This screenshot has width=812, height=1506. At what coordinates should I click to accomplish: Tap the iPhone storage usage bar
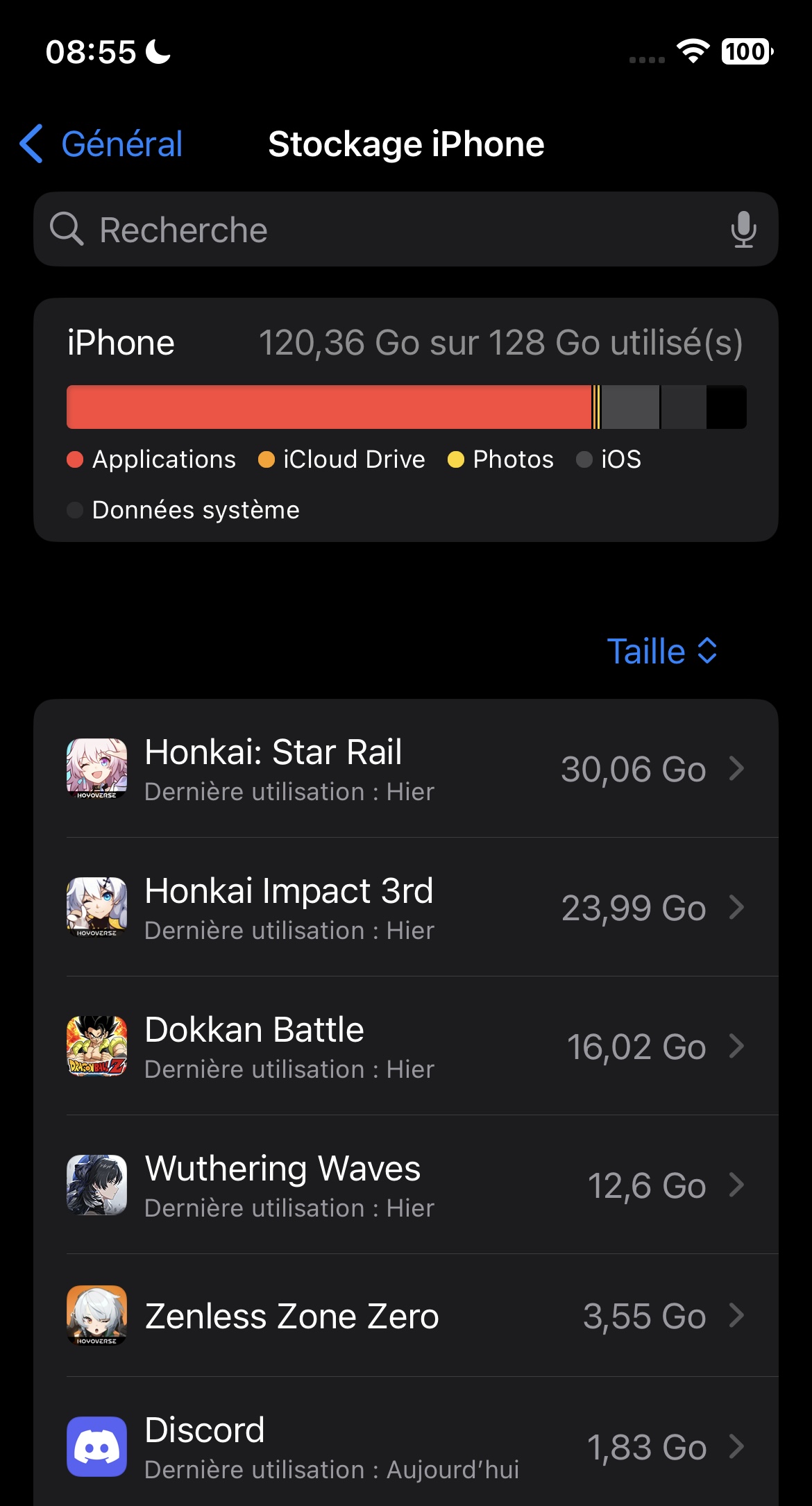click(406, 407)
